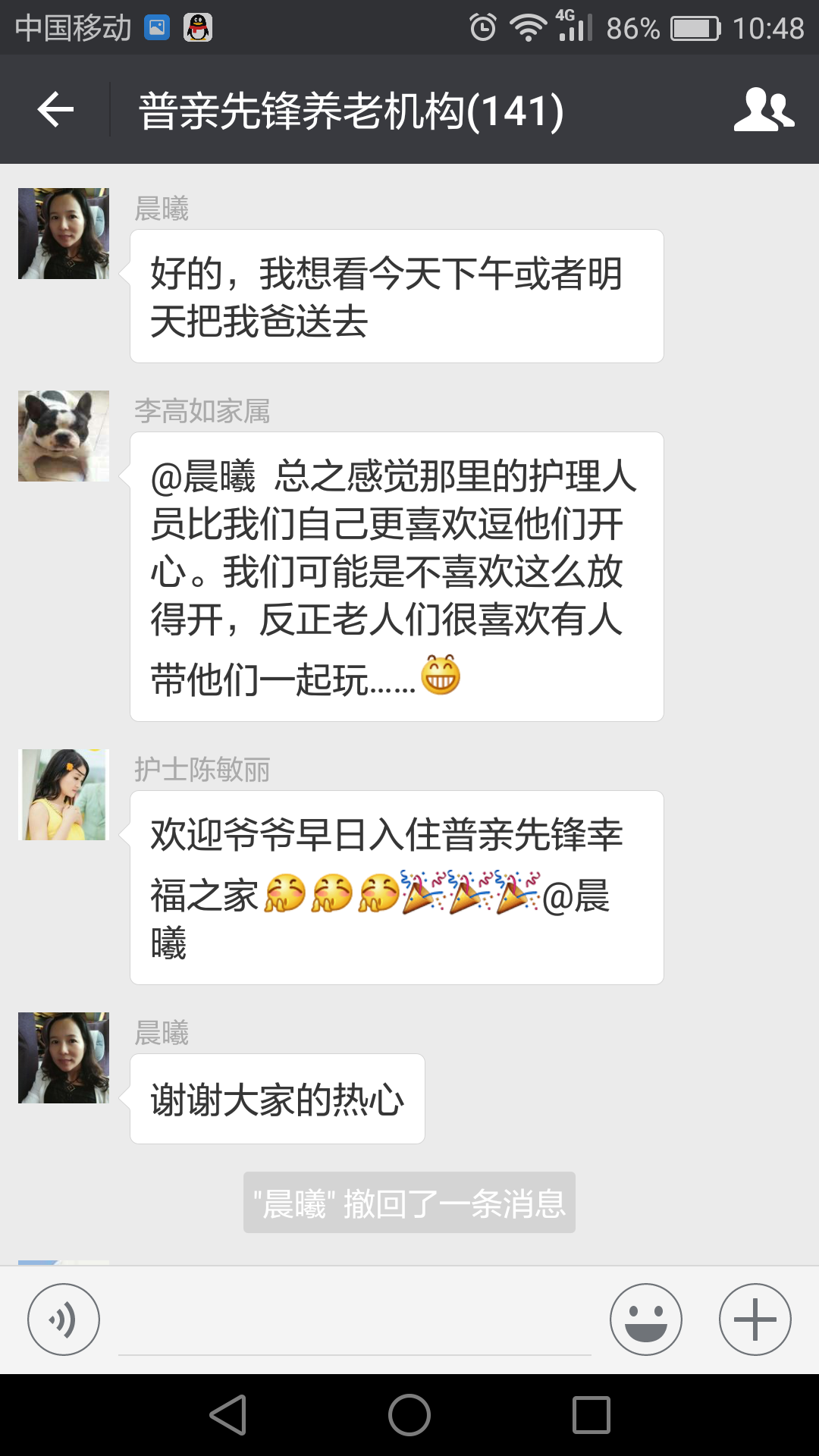
Task: Switch to voice message input
Action: click(x=64, y=1319)
